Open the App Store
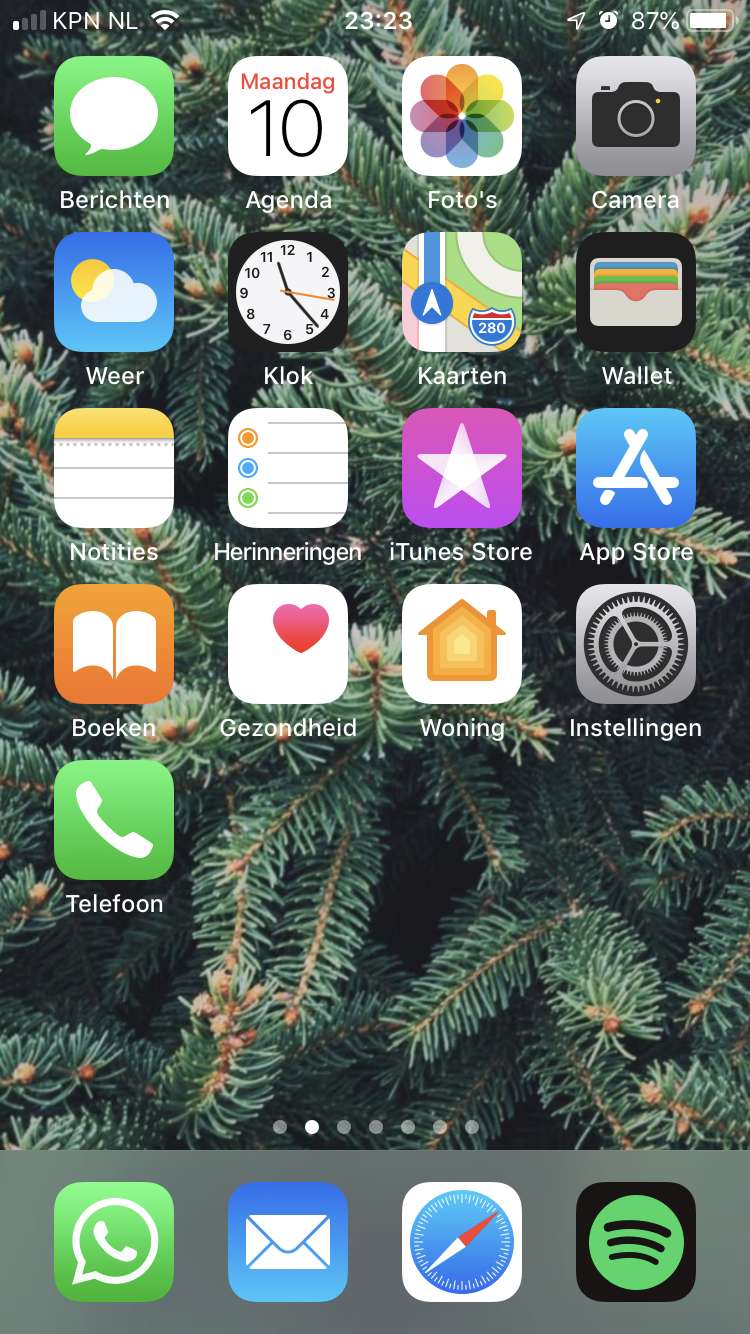 pyautogui.click(x=636, y=468)
